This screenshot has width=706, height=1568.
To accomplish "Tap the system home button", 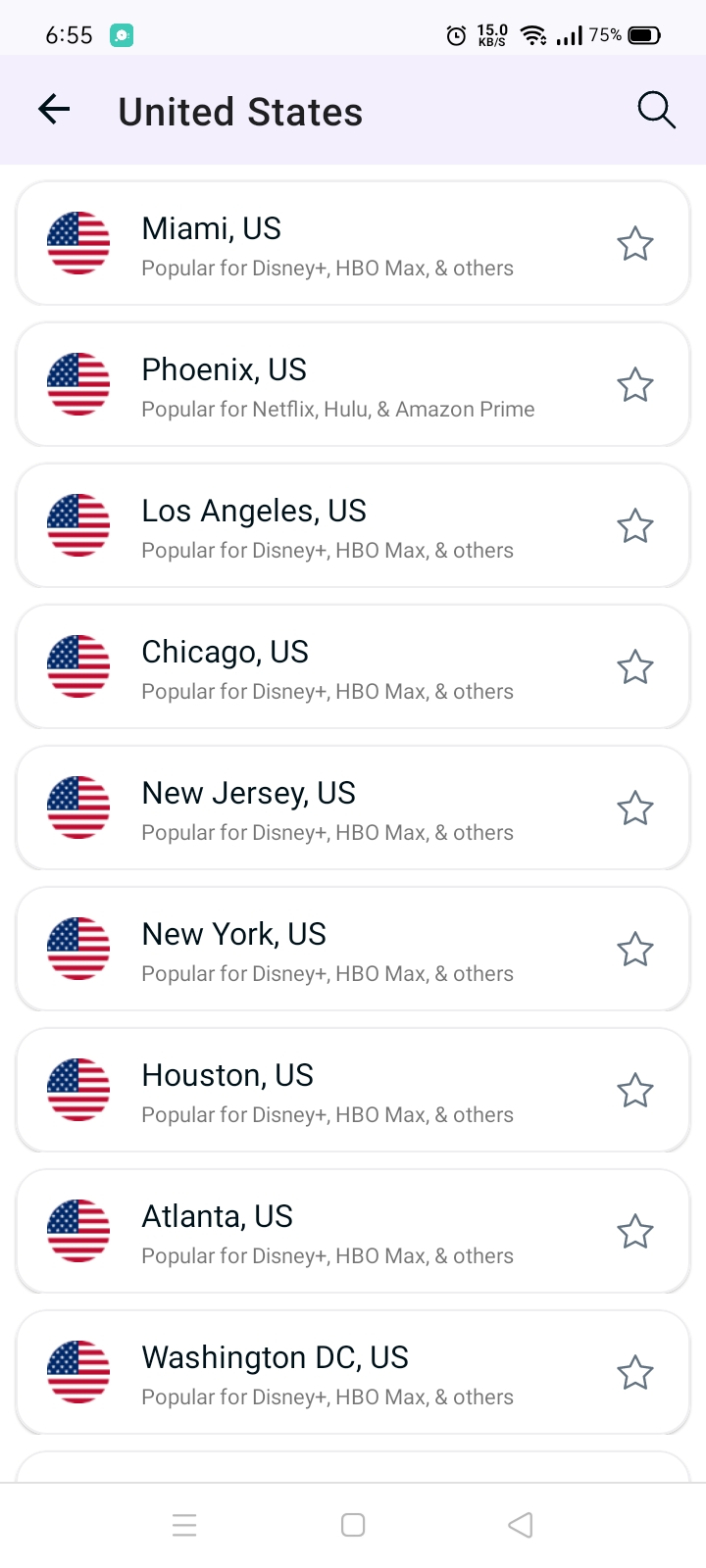I will click(353, 1525).
